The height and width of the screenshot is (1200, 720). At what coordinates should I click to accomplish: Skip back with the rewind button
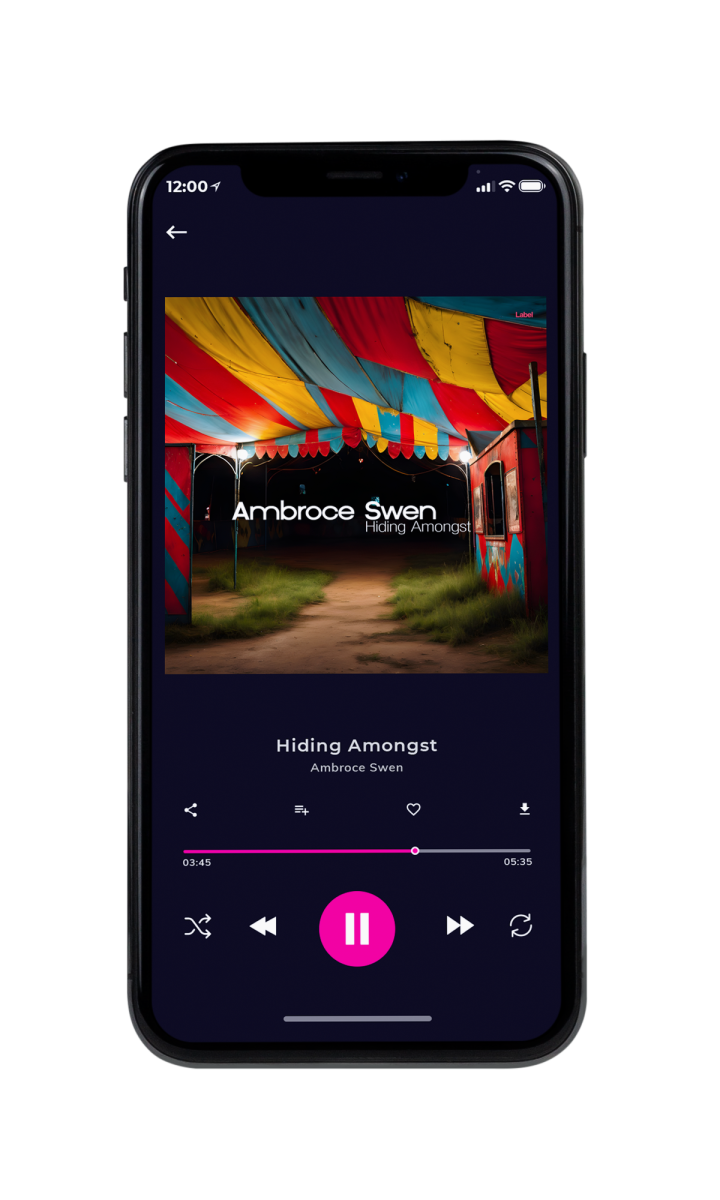[x=263, y=926]
